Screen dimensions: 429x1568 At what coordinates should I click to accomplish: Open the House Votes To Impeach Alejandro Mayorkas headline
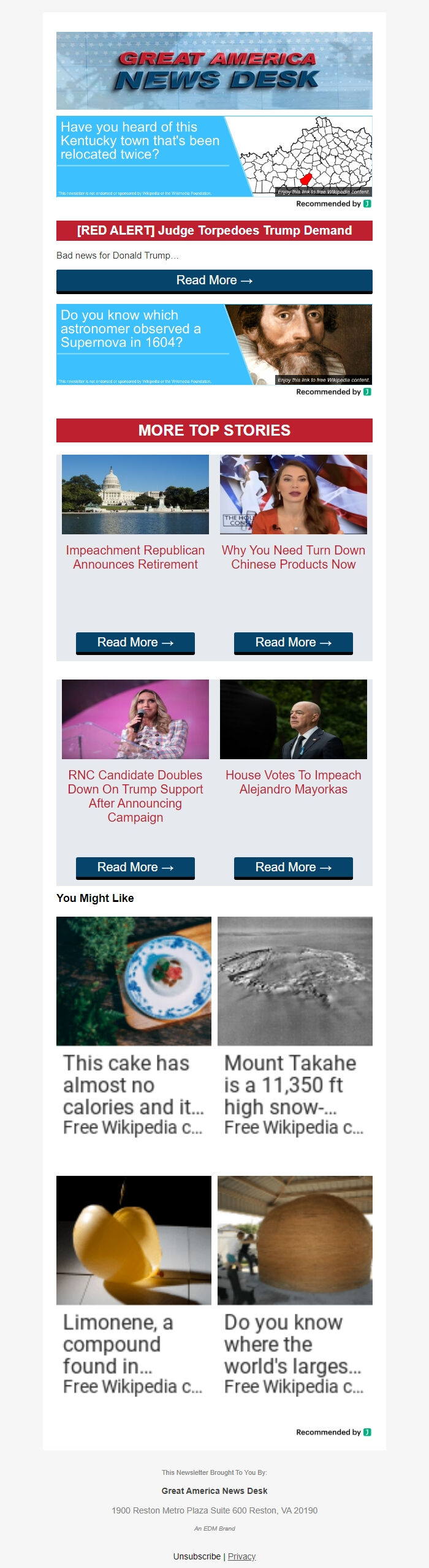(293, 782)
